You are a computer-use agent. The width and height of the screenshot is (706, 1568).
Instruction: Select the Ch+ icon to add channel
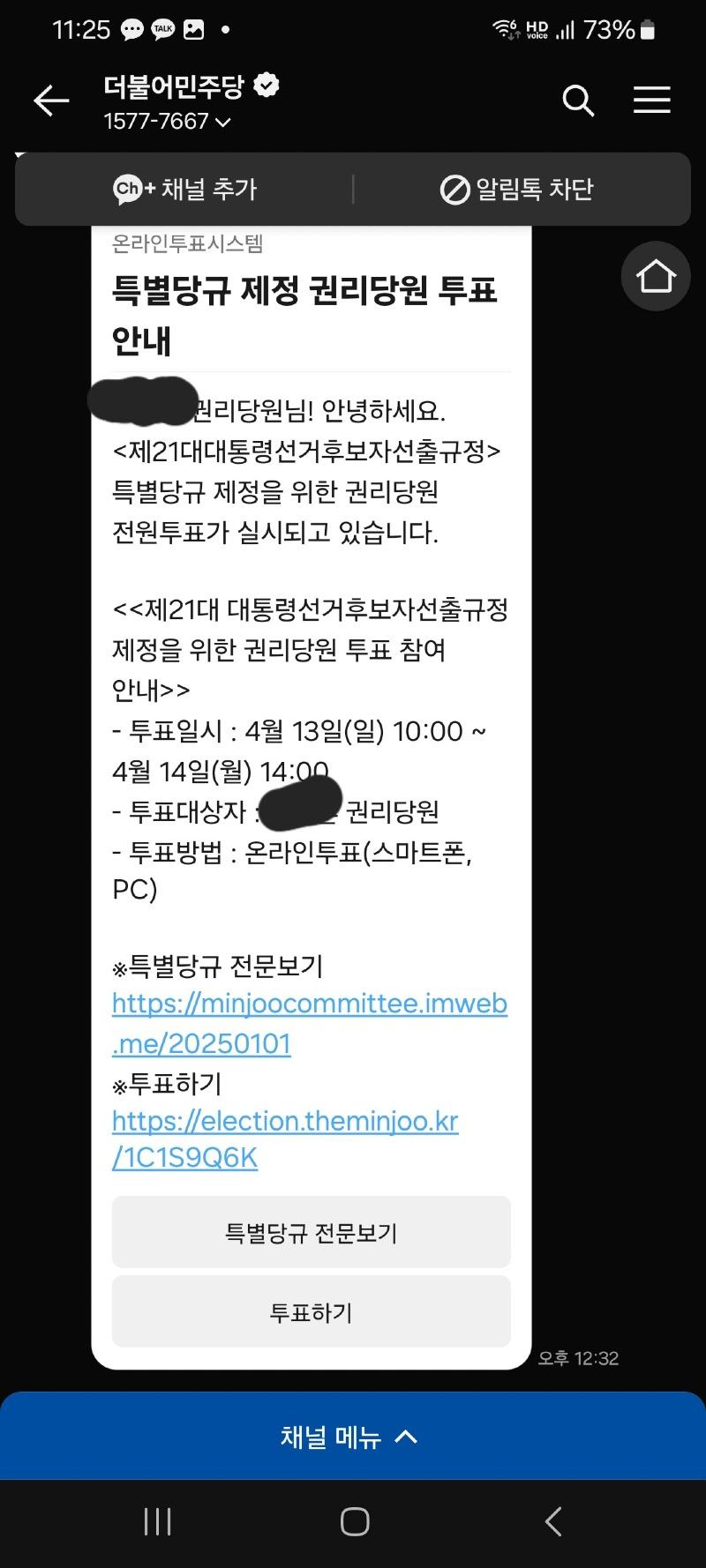[x=129, y=188]
